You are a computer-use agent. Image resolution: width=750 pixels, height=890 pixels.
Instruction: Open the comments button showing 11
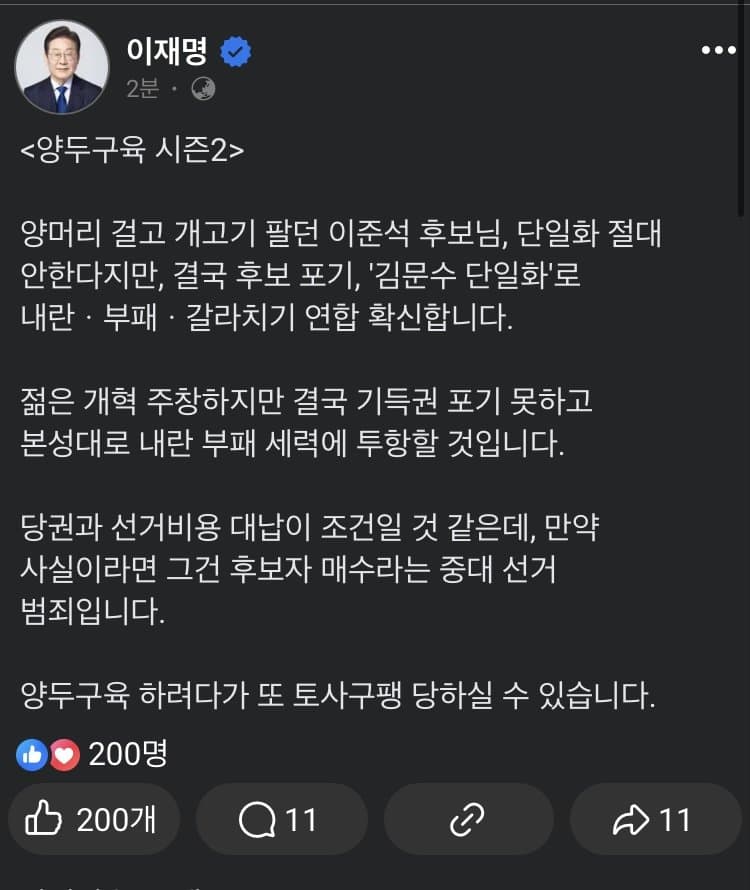(280, 820)
